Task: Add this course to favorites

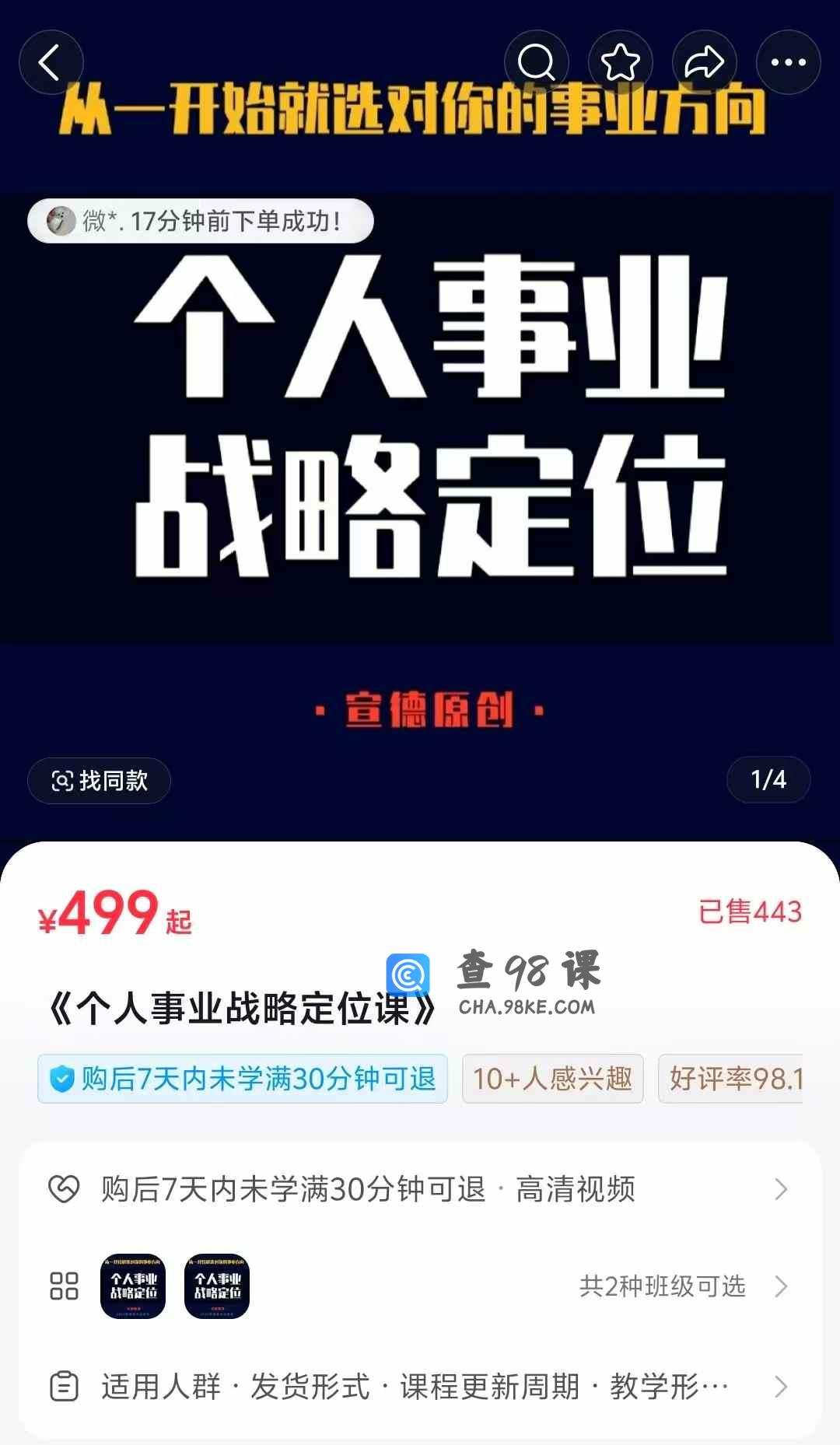Action: (x=620, y=62)
